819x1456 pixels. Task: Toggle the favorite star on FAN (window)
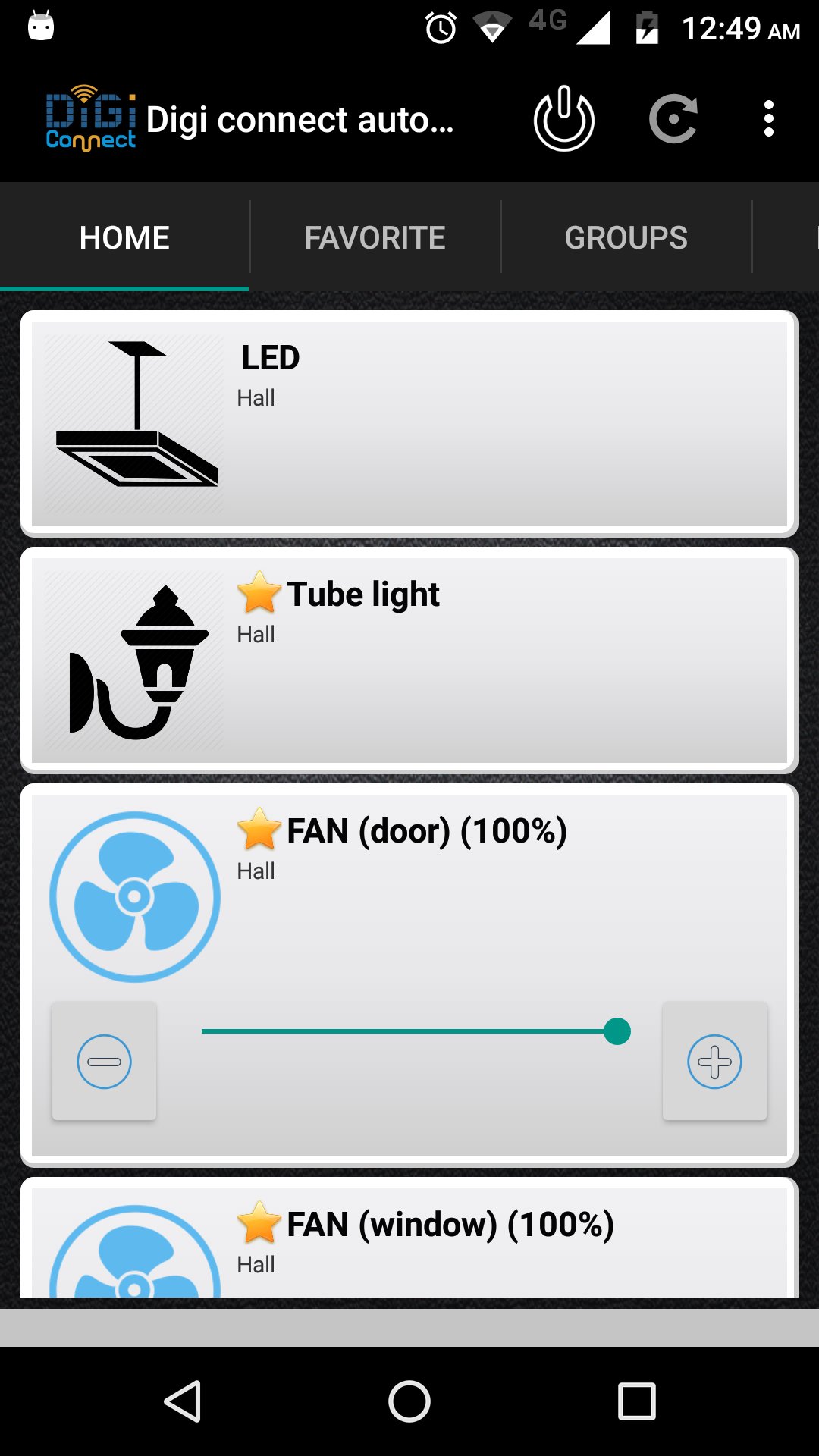pos(258,1222)
